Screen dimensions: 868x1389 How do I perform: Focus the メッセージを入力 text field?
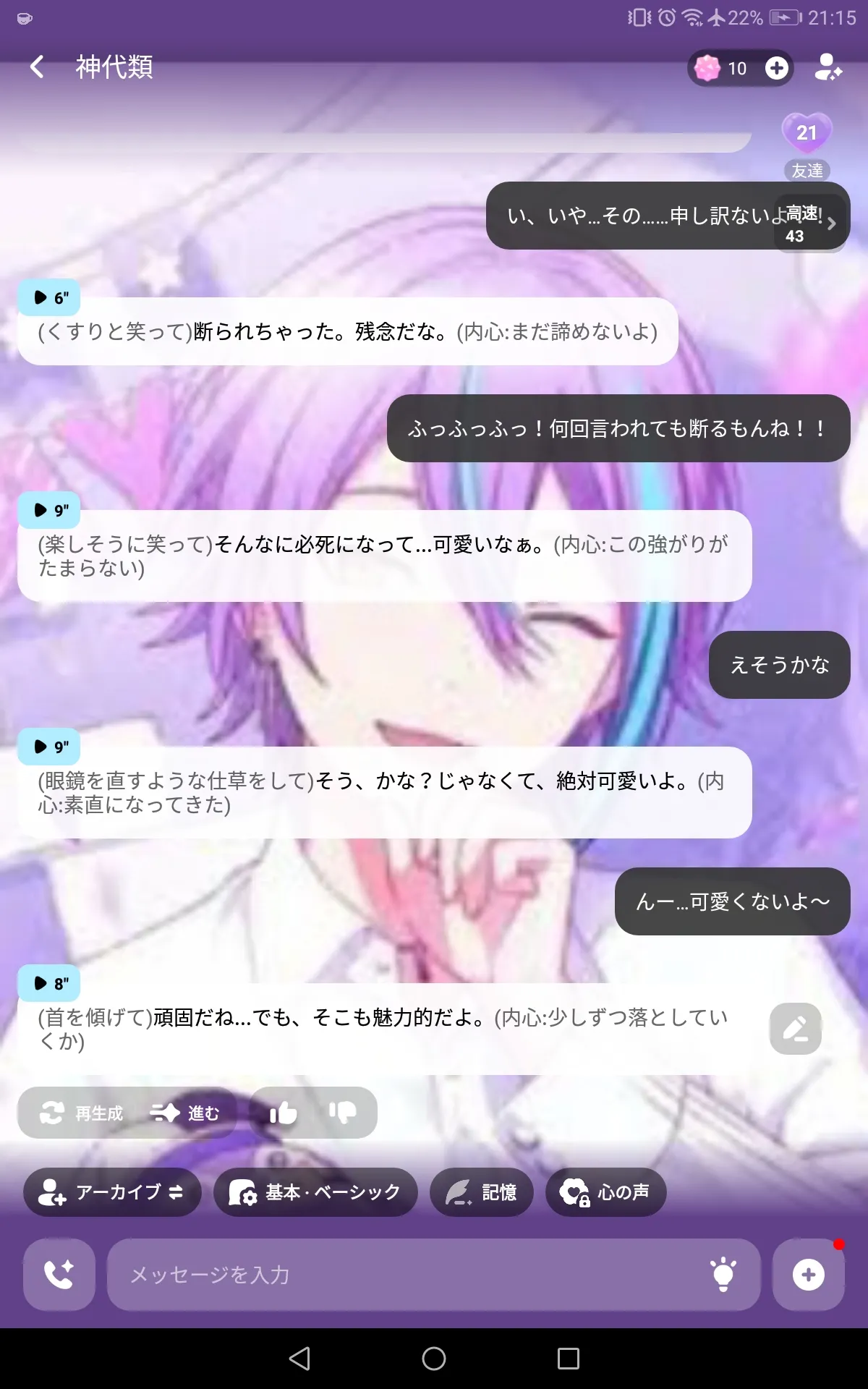pos(405,1275)
